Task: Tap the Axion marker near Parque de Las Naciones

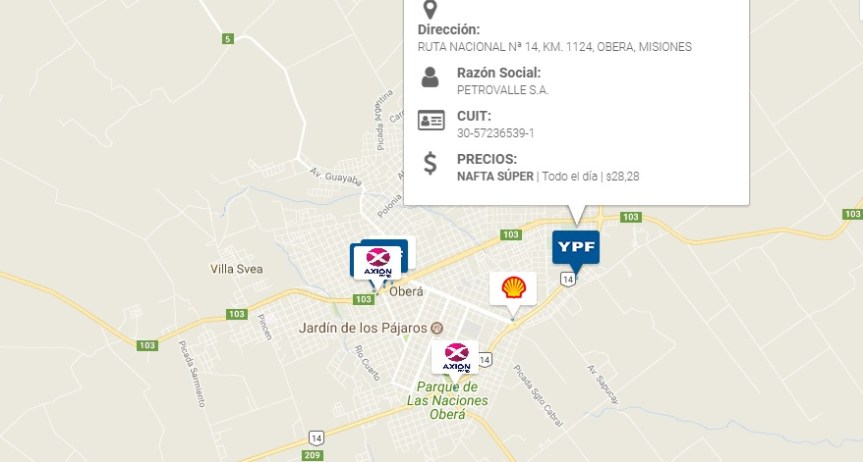Action: 456,358
